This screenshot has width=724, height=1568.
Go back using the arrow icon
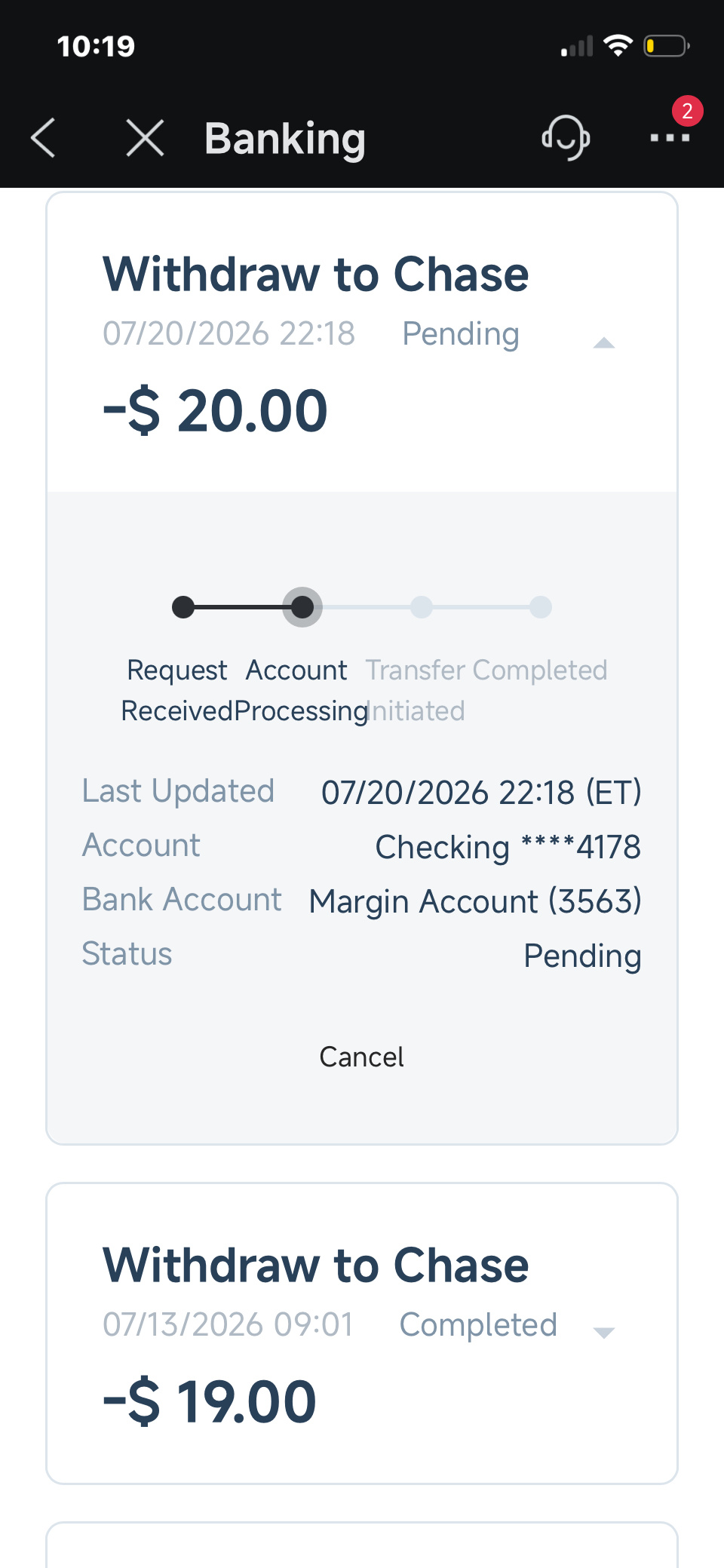tap(43, 138)
